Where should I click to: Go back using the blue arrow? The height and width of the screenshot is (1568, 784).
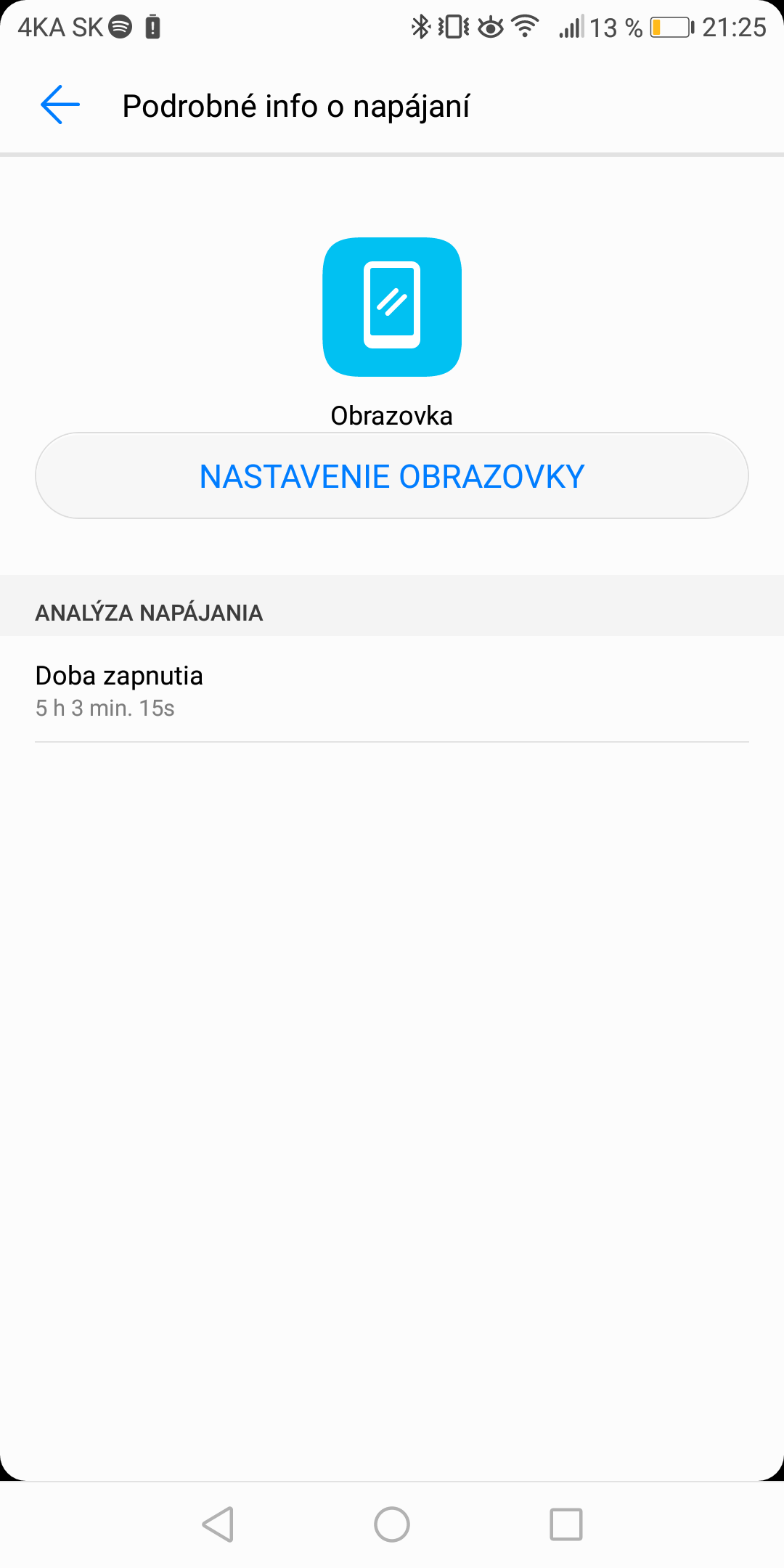60,105
